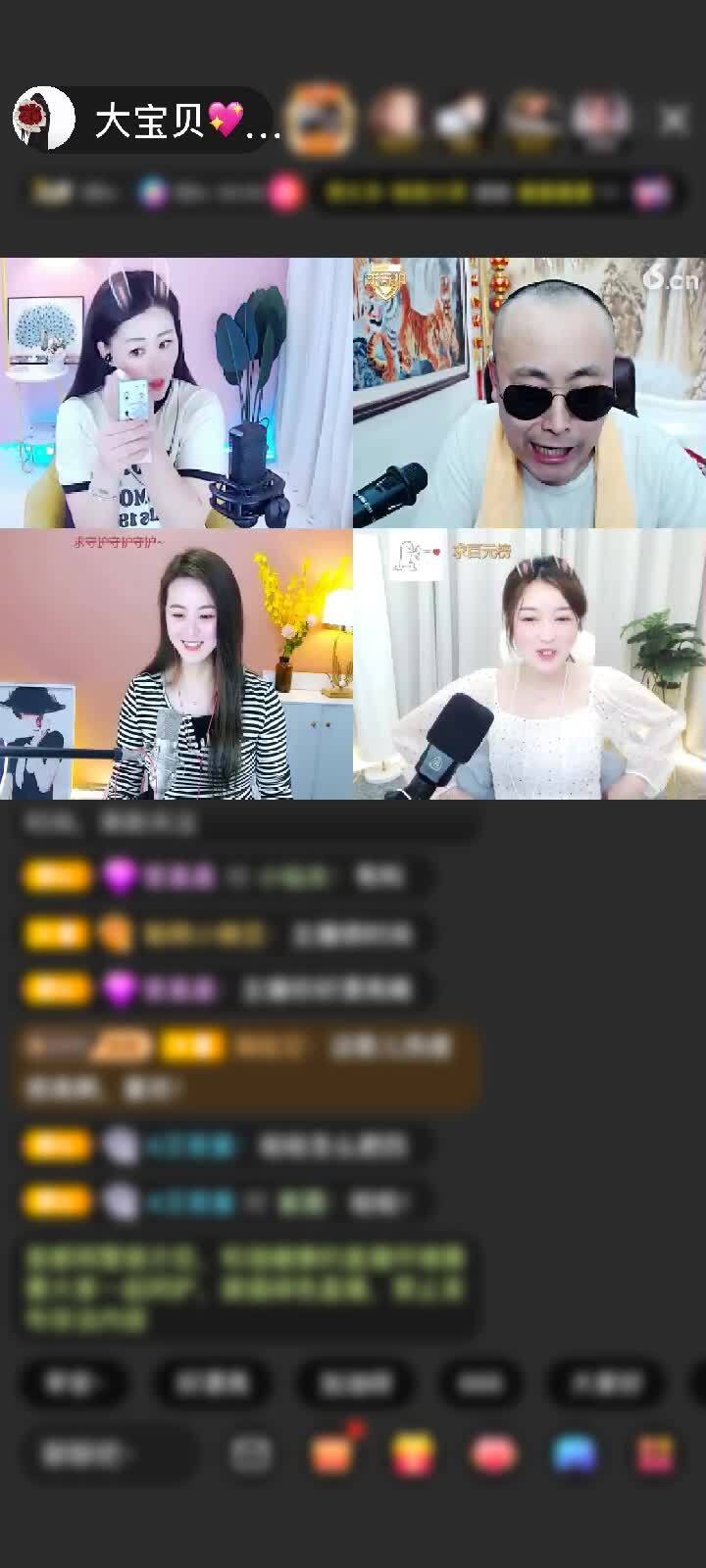The image size is (706, 1568).
Task: Open the blue icon in bottom bar
Action: tap(576, 1454)
